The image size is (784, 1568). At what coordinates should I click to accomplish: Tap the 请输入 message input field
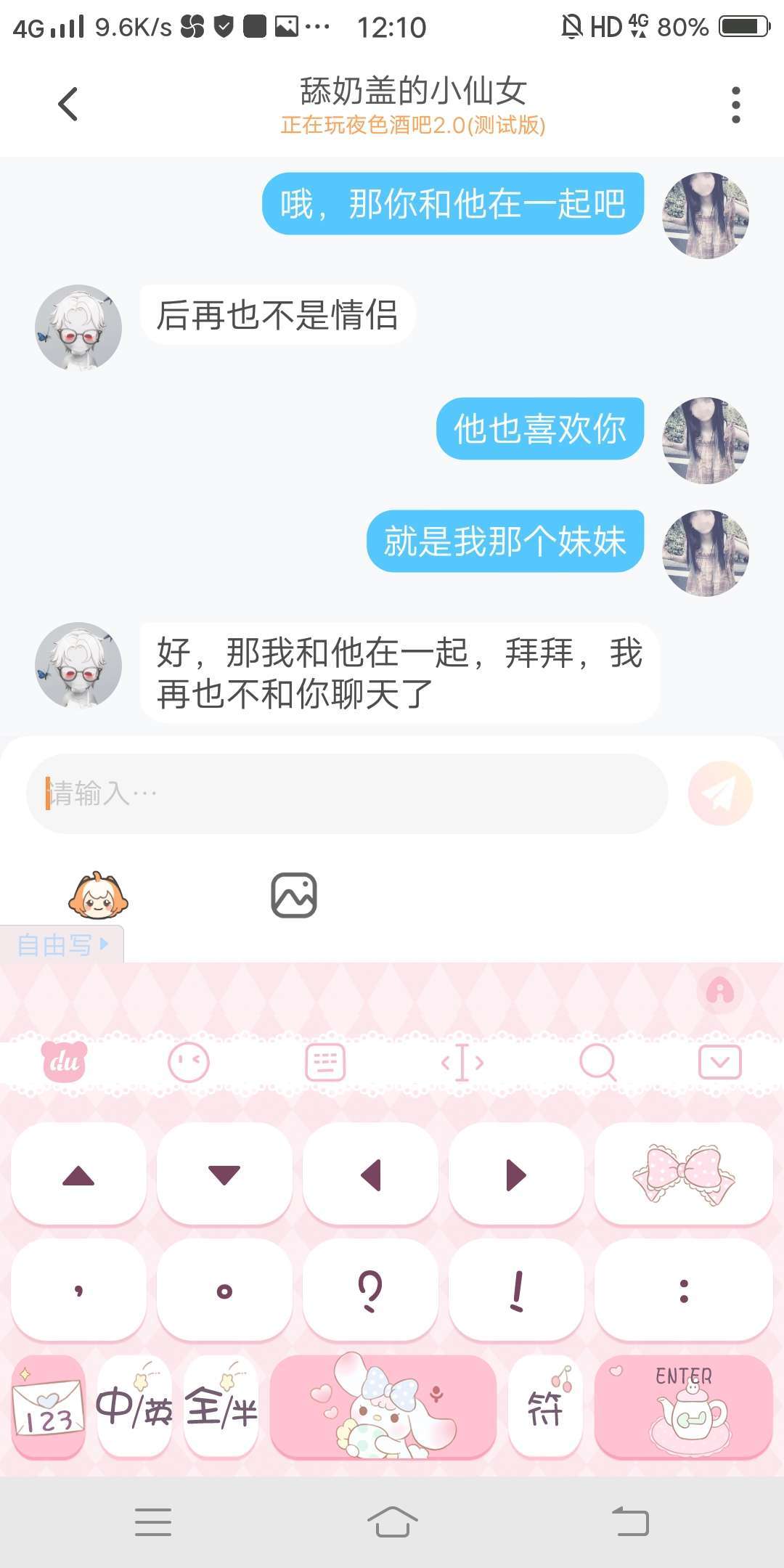347,793
